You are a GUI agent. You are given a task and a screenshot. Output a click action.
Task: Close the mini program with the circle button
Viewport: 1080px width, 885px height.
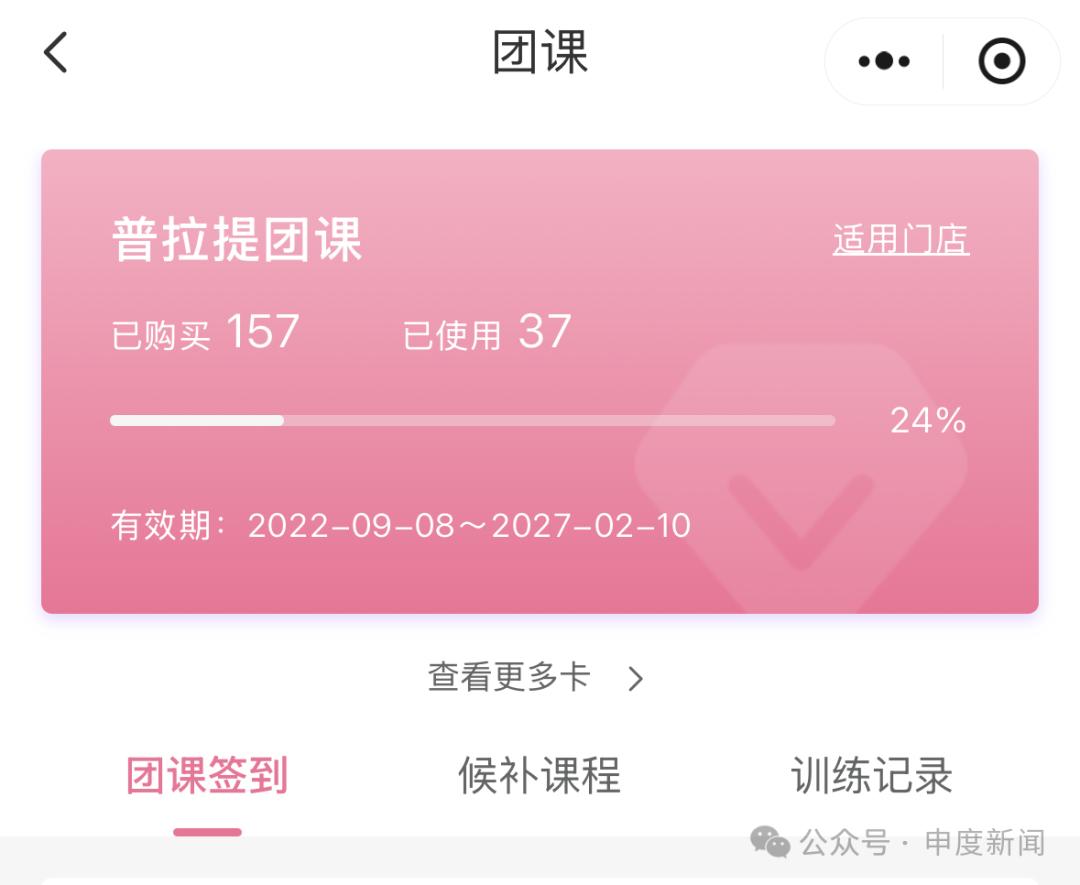pyautogui.click(x=1001, y=61)
